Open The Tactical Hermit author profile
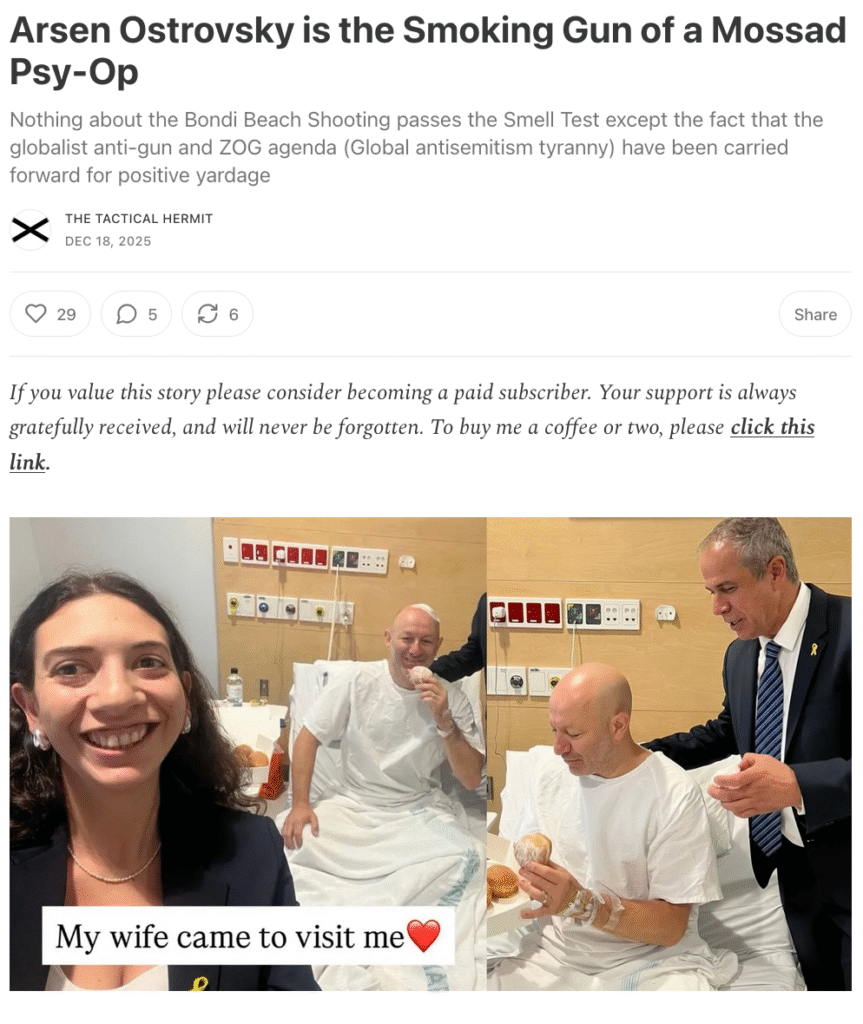Screen dimensions: 863x1024 pos(138,218)
